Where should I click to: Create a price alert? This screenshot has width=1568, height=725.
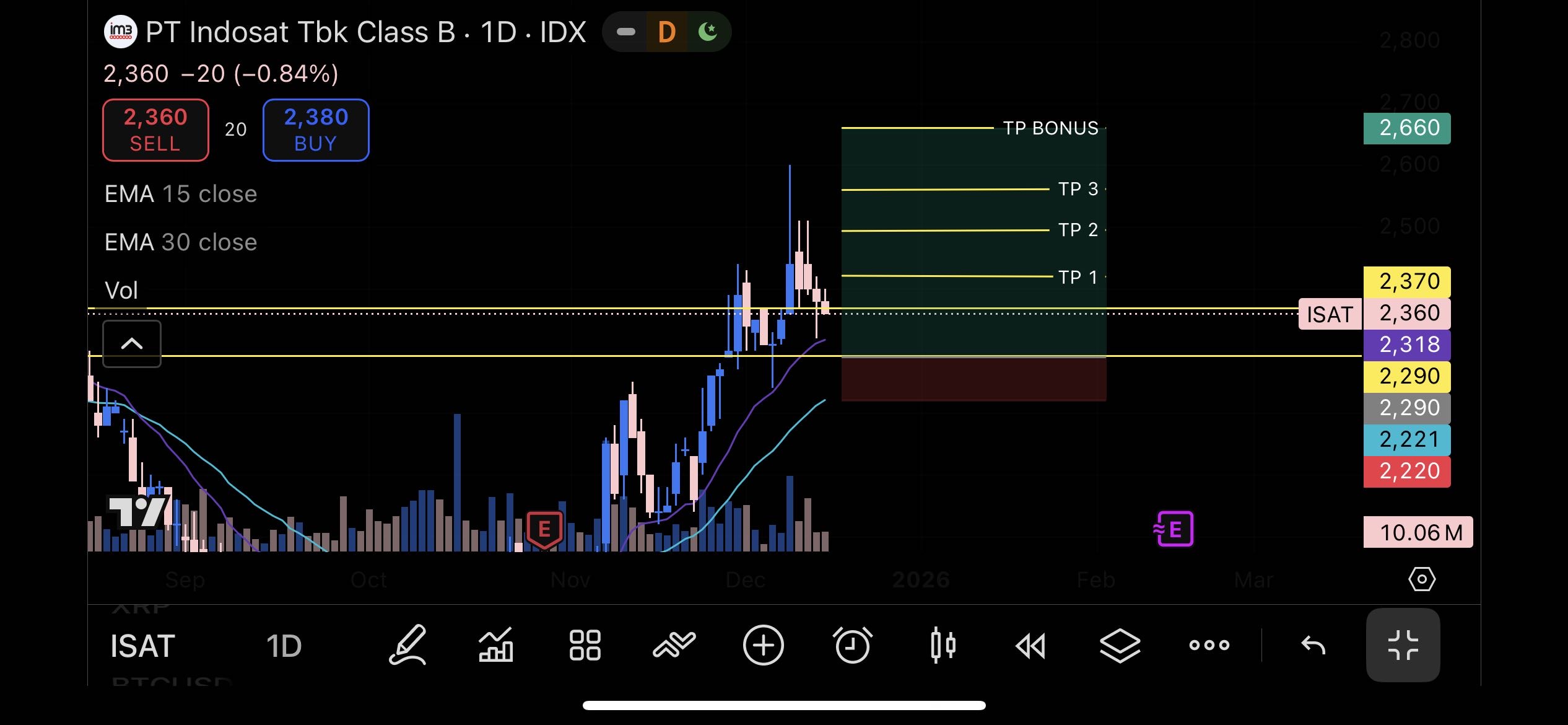853,645
